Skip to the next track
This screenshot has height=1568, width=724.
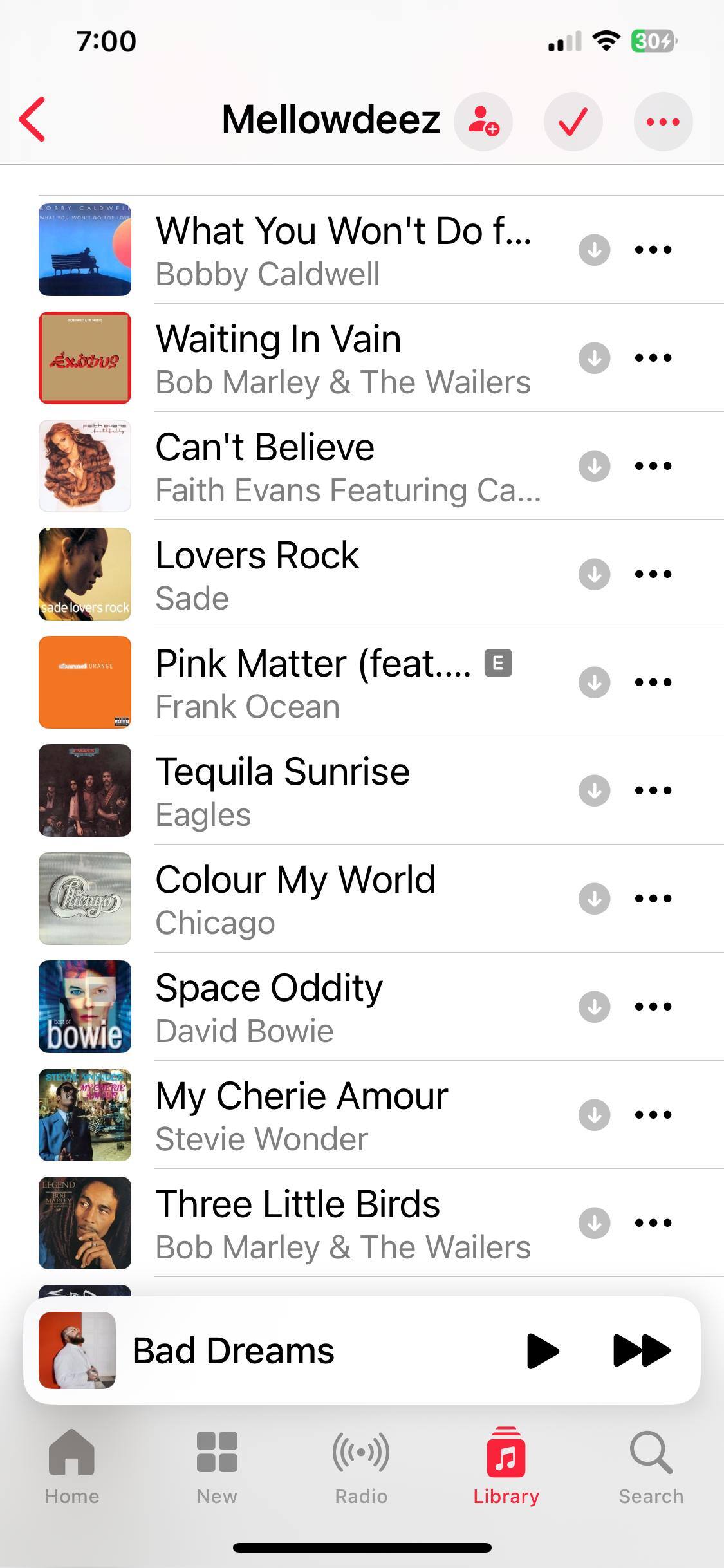pos(642,1350)
